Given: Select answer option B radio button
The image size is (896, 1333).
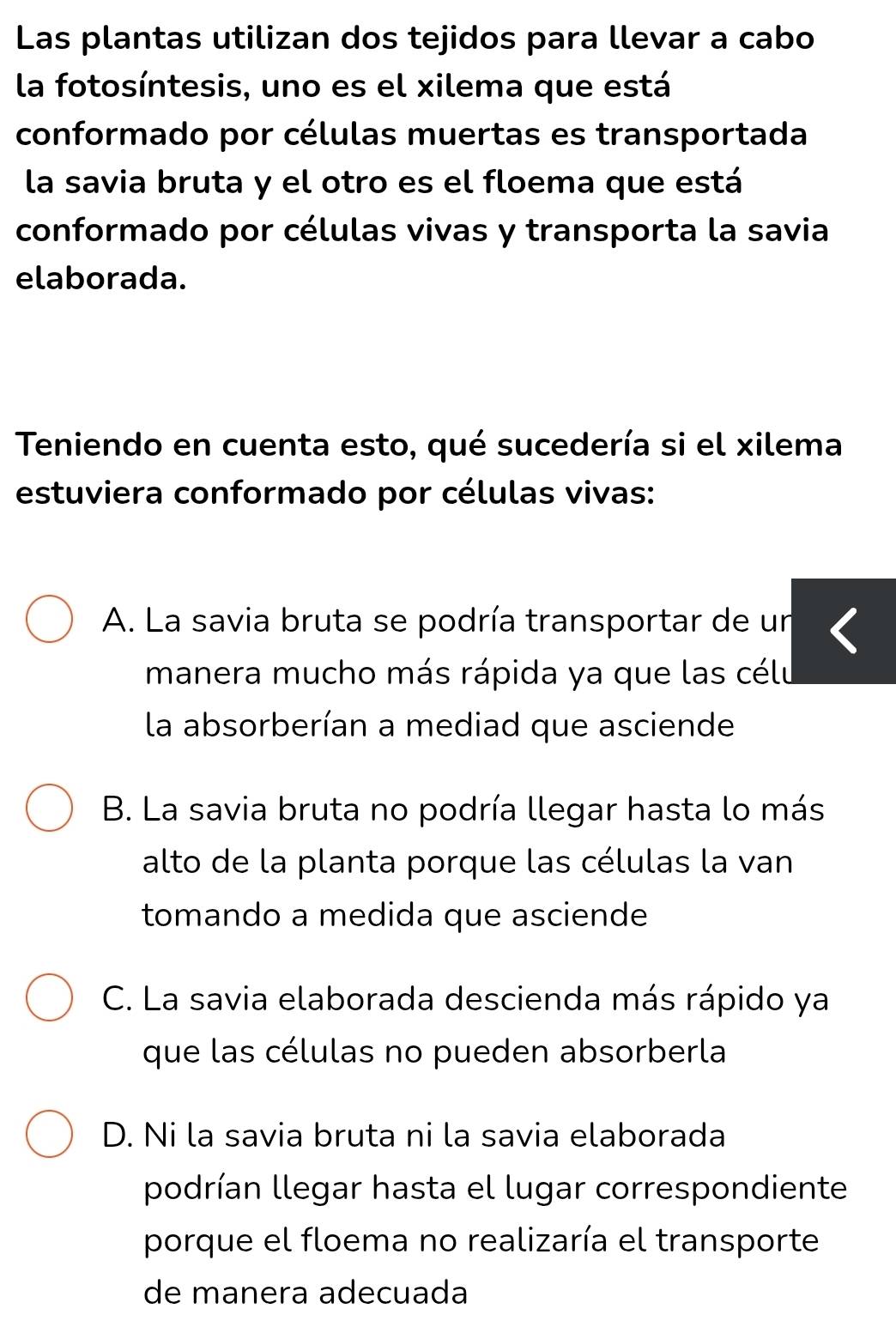Looking at the screenshot, I should point(51,809).
